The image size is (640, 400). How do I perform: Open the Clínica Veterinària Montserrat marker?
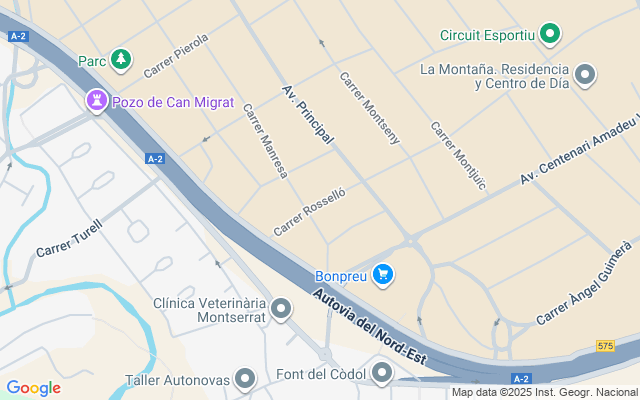pyautogui.click(x=281, y=309)
